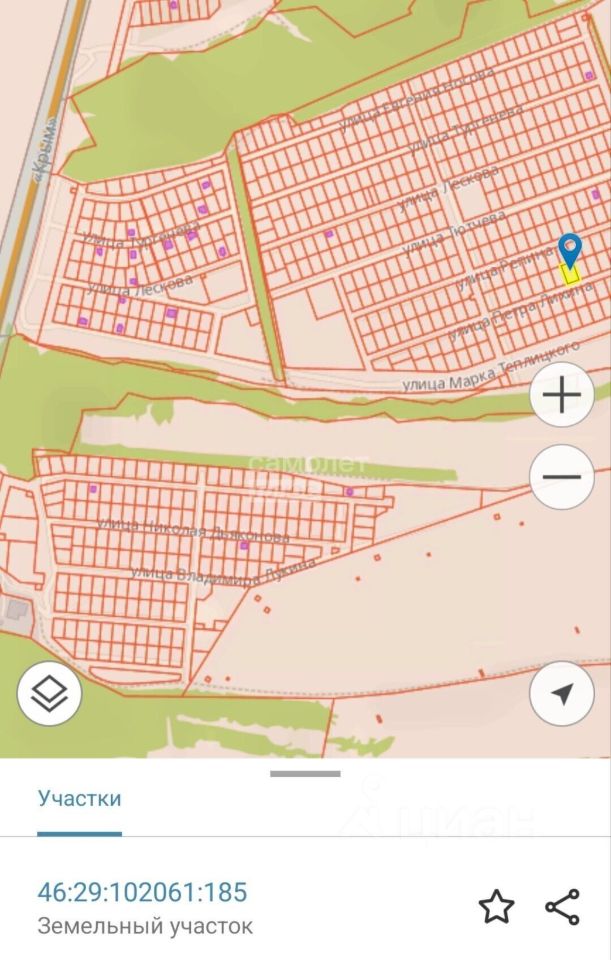Image resolution: width=611 pixels, height=960 pixels.
Task: Center map on my location
Action: 562,693
